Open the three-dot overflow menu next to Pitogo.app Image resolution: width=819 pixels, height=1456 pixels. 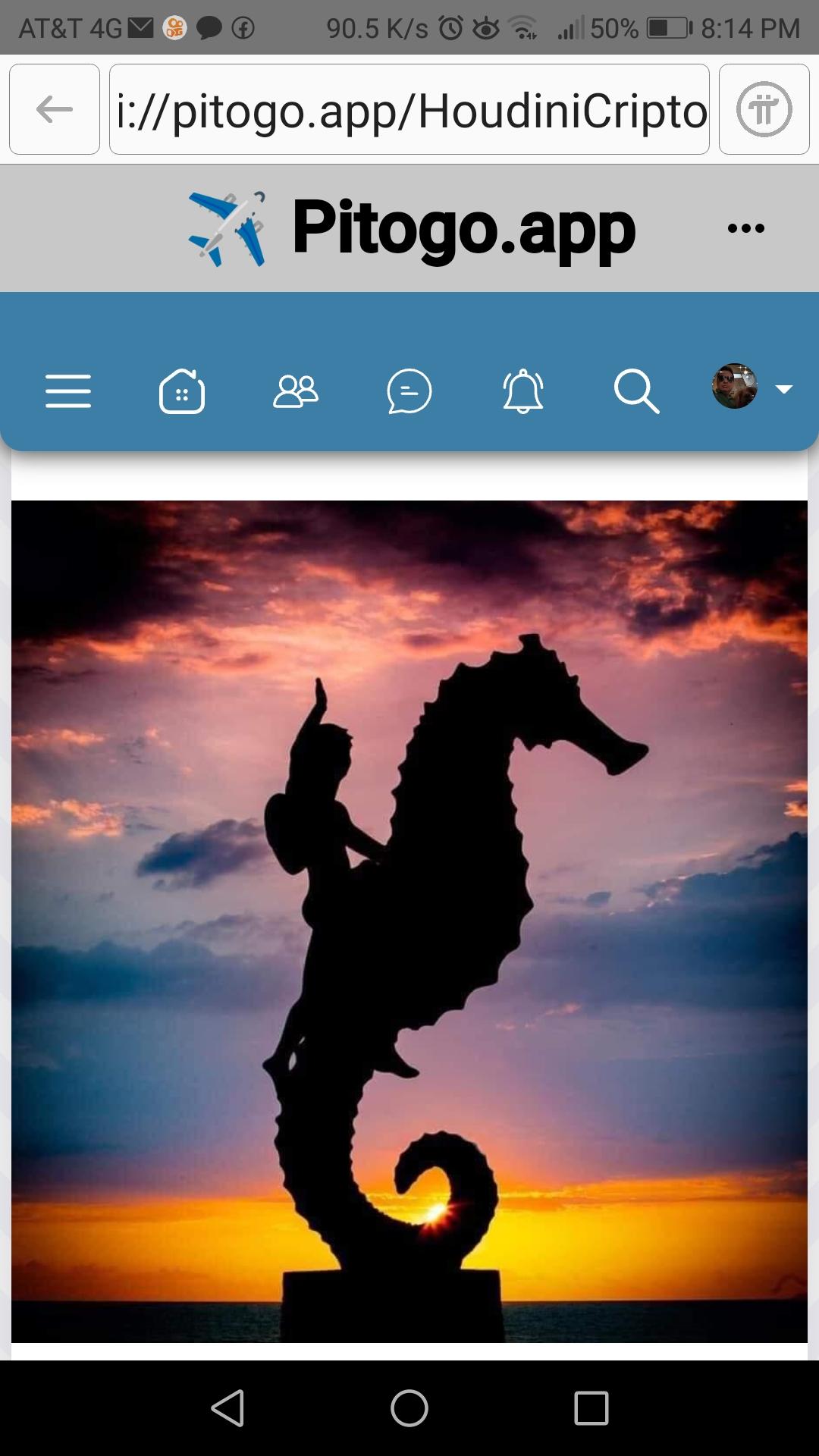coord(745,228)
